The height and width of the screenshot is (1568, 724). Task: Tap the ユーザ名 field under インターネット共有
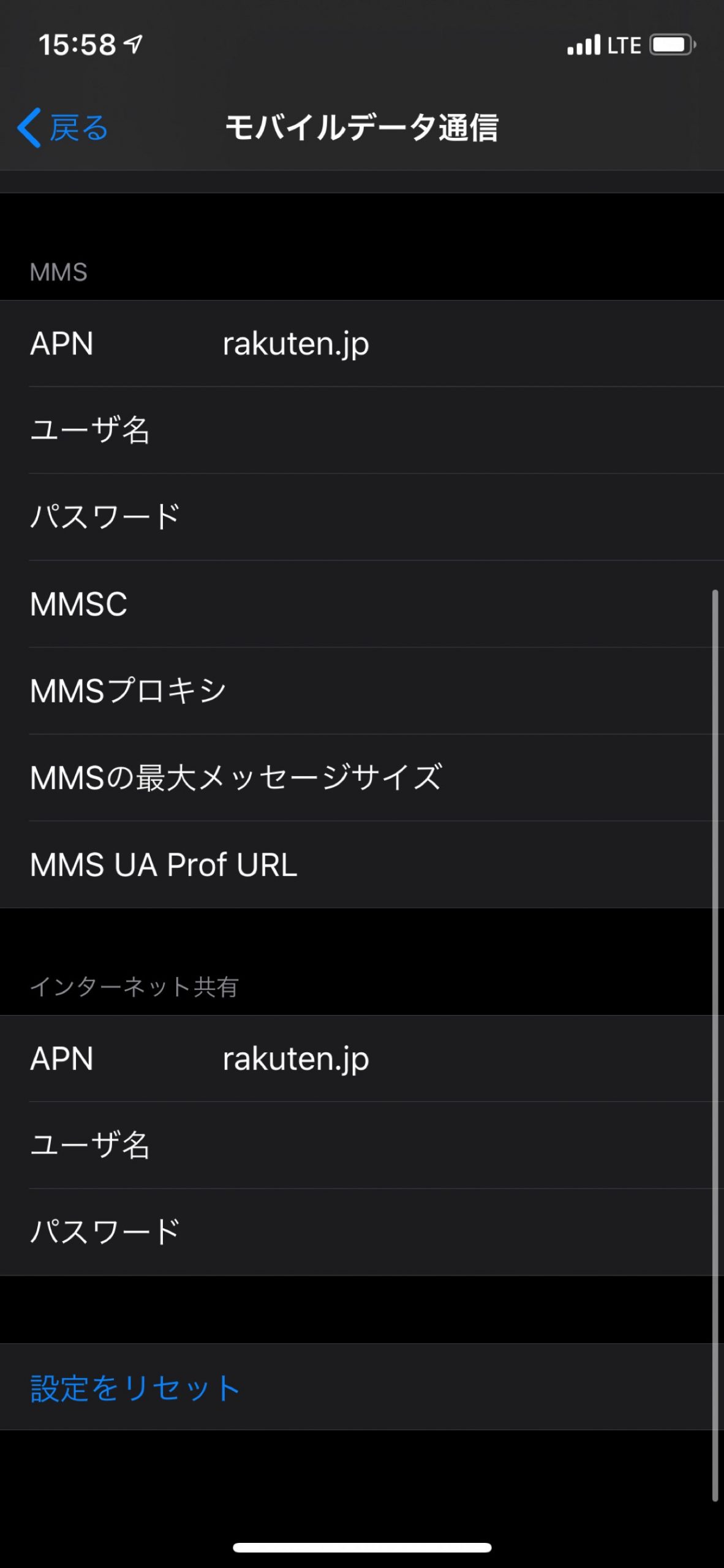[362, 1145]
